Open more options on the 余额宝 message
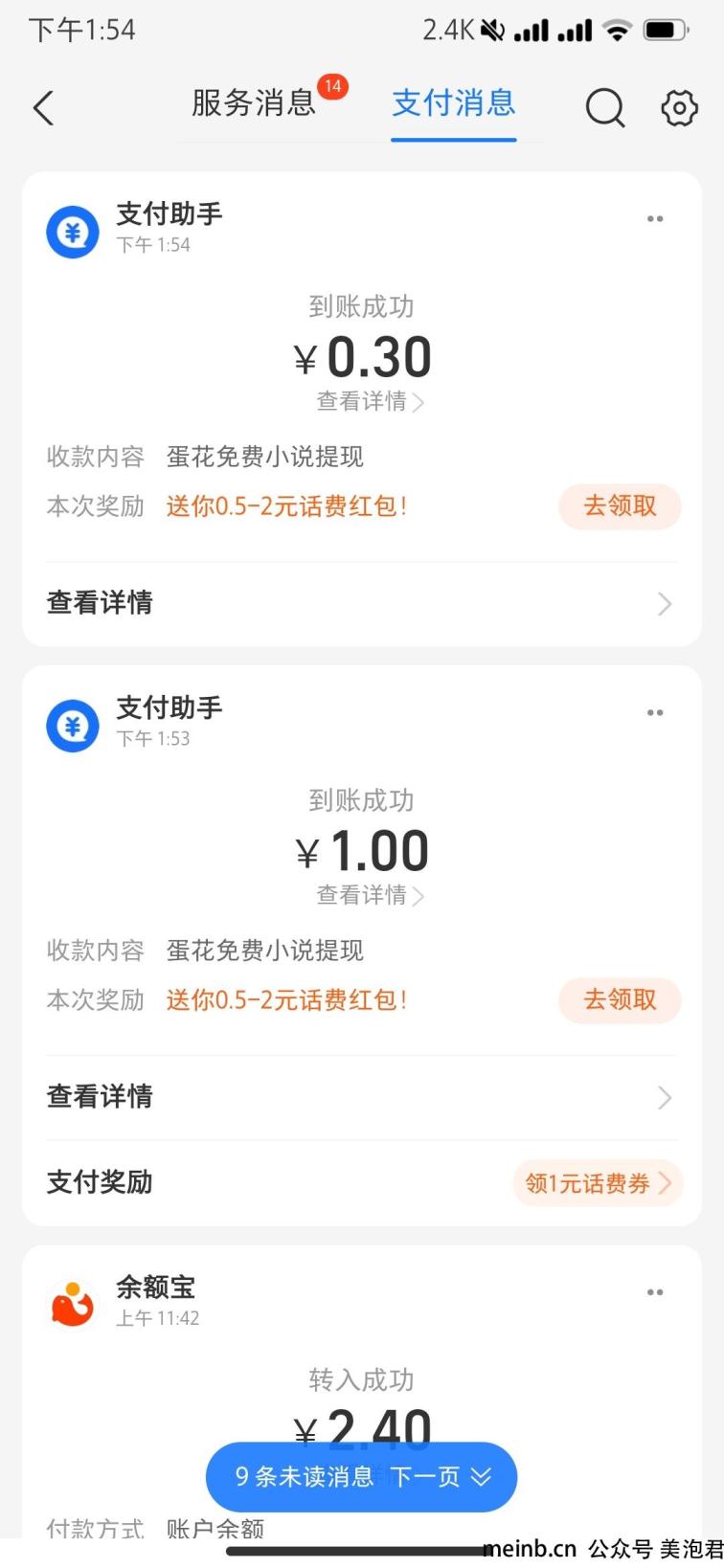 tap(655, 1292)
